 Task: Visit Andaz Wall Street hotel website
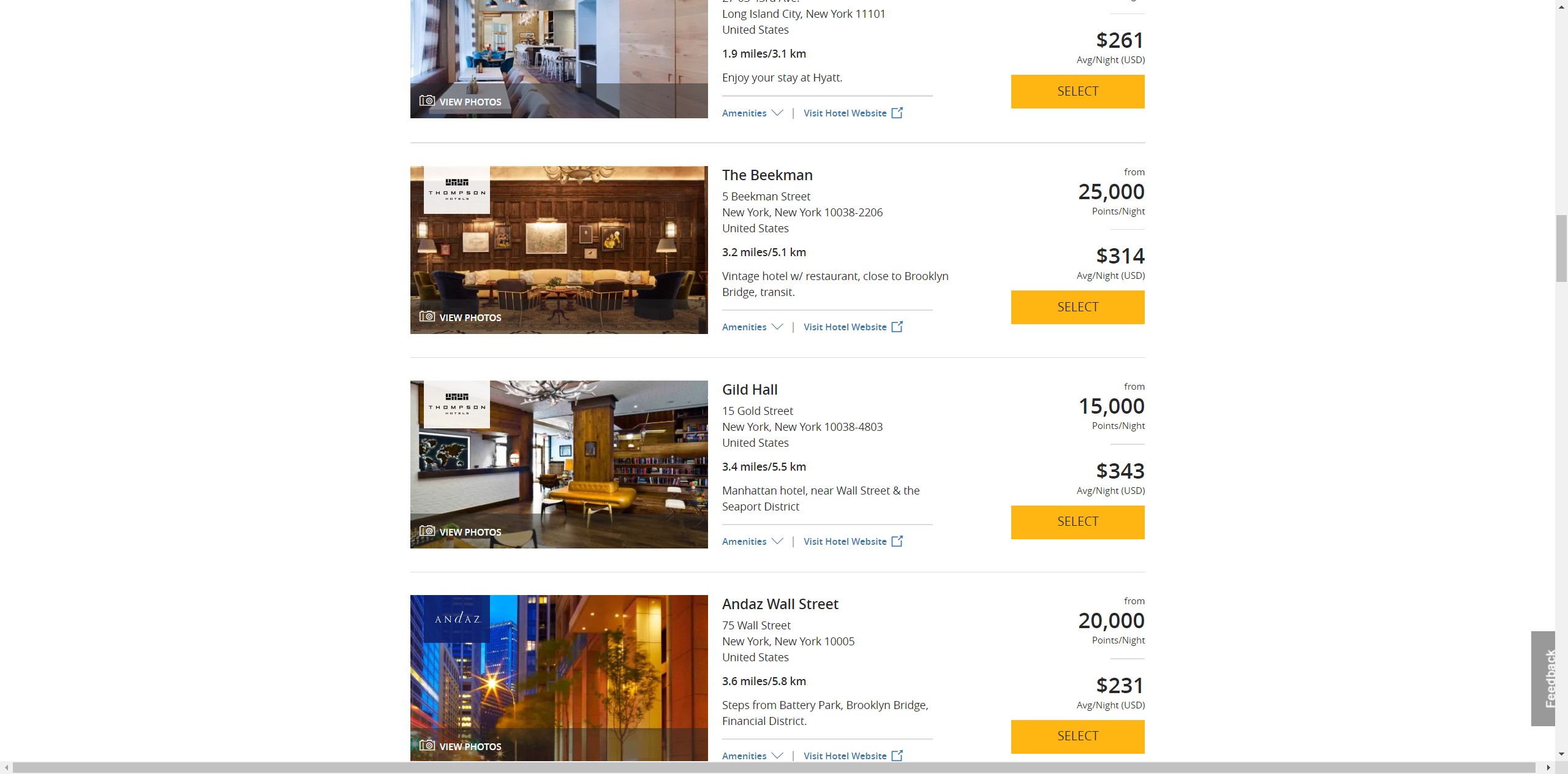[853, 756]
